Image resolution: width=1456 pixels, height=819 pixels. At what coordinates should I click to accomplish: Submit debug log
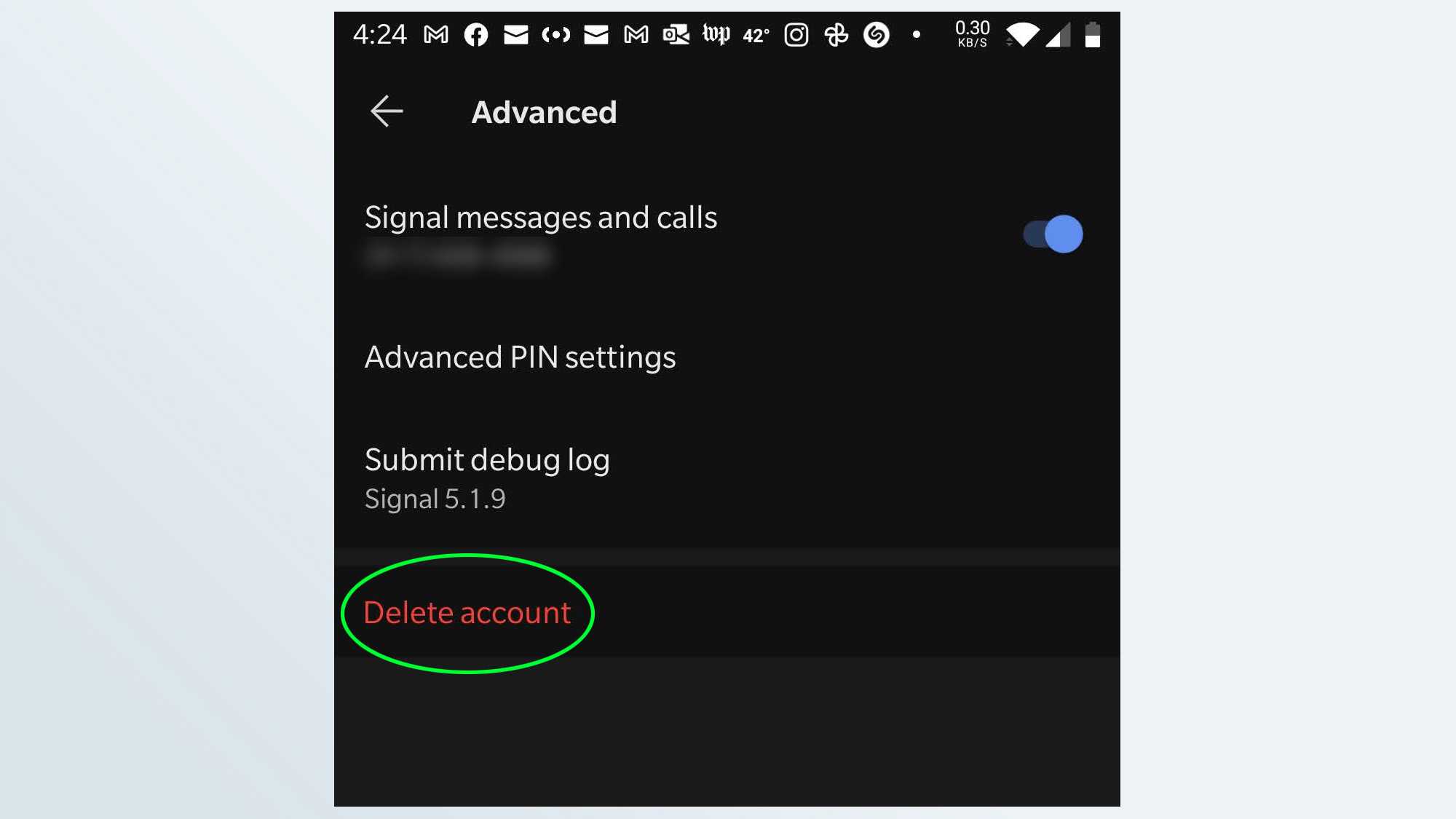(x=487, y=460)
